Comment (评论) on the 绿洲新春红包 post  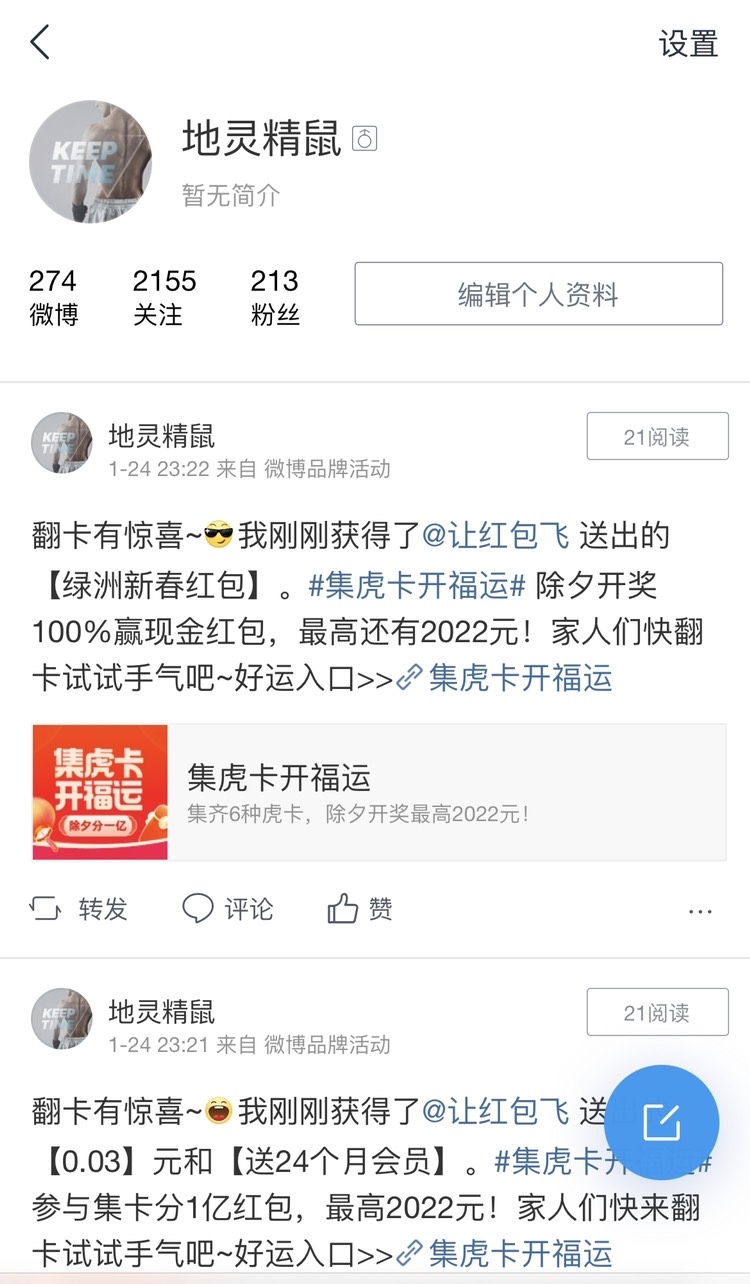(228, 909)
